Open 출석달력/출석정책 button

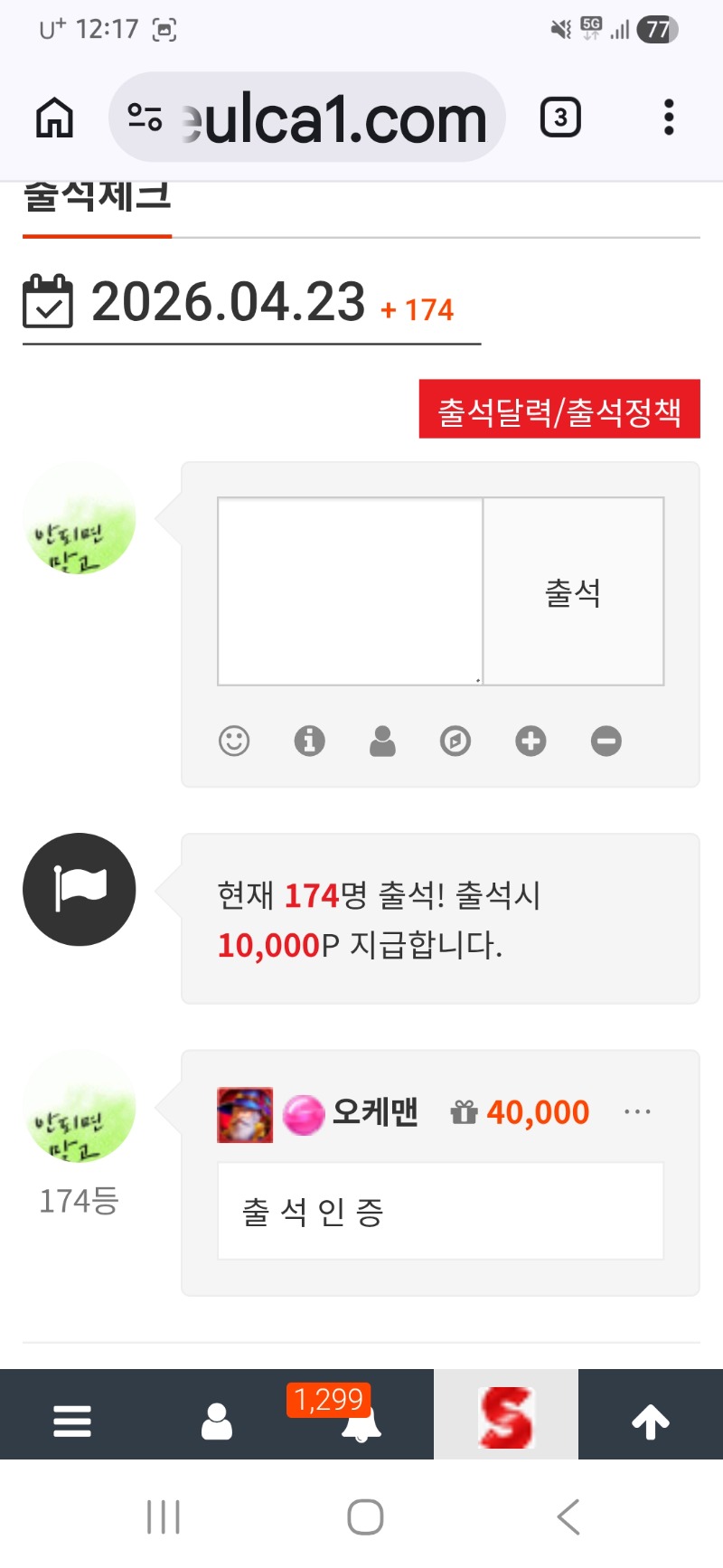(x=559, y=410)
